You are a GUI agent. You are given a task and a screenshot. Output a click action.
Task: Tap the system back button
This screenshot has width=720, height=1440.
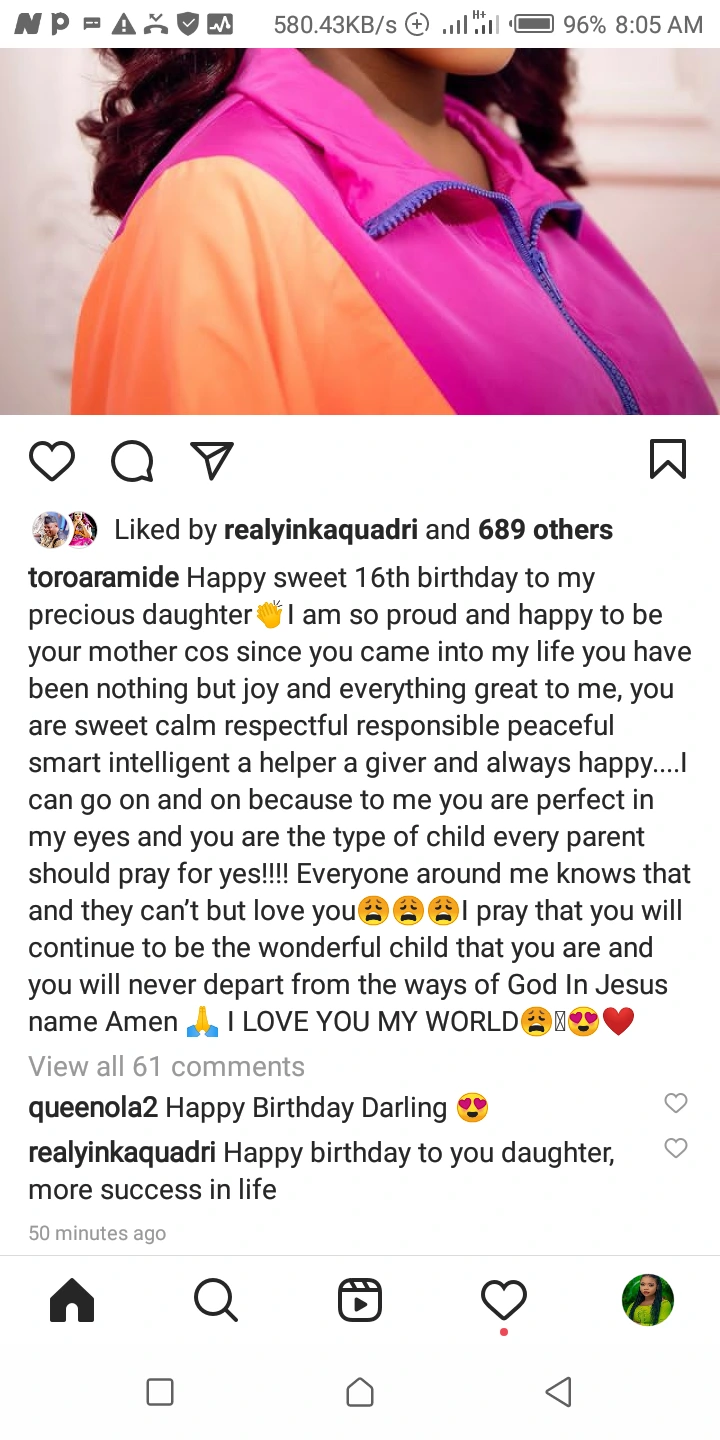[558, 1392]
